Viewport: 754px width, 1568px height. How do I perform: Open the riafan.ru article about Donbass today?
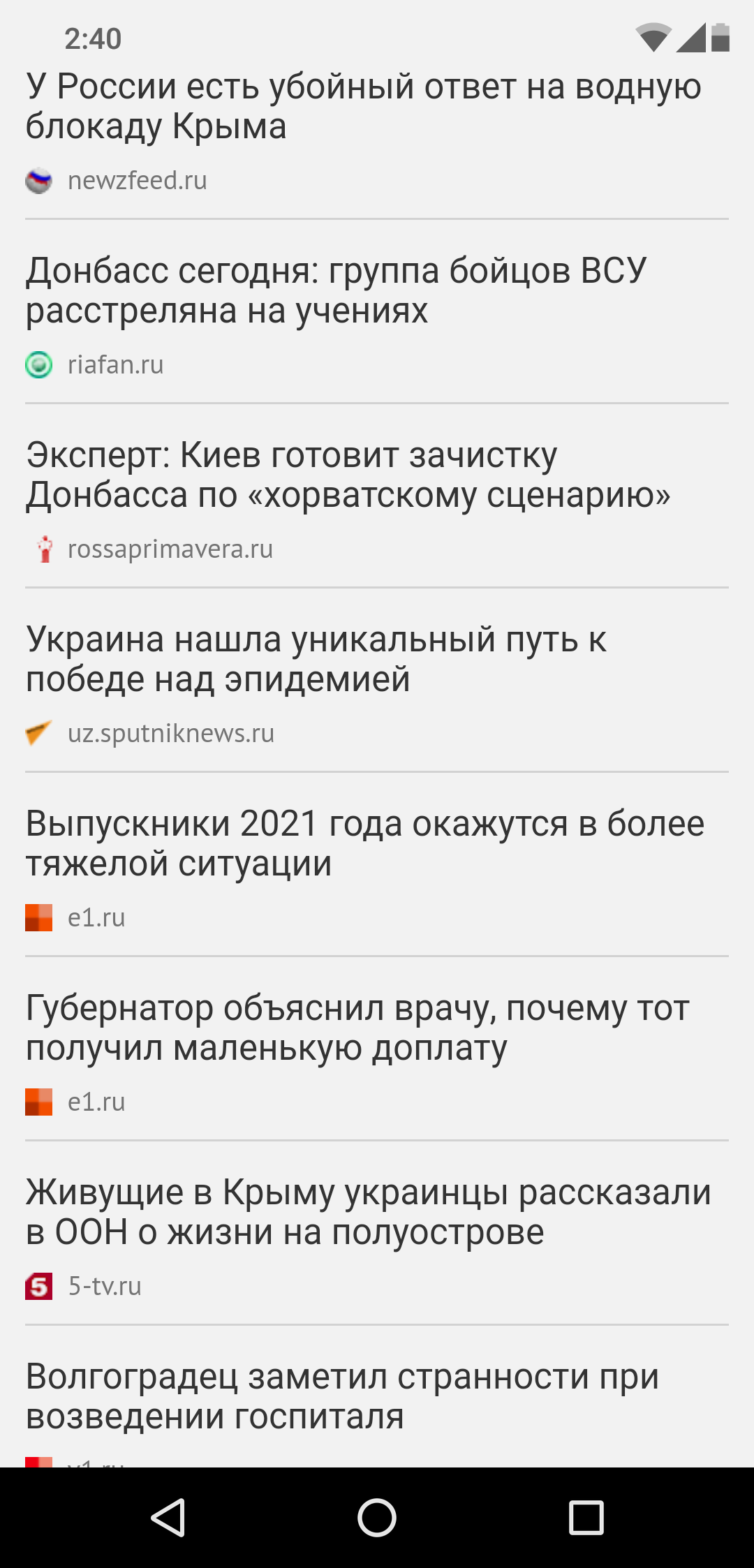click(335, 290)
